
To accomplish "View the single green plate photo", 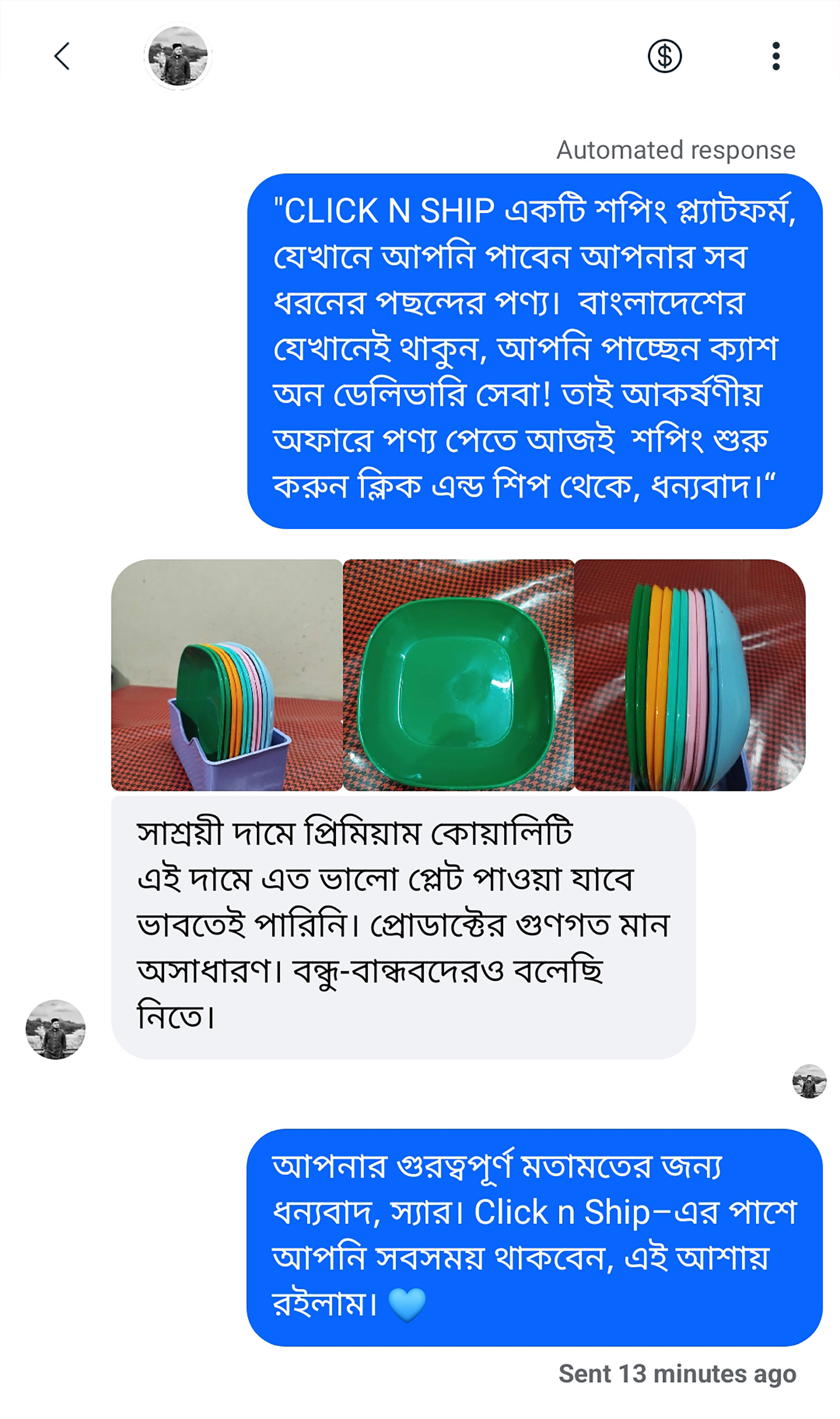I will (x=458, y=675).
